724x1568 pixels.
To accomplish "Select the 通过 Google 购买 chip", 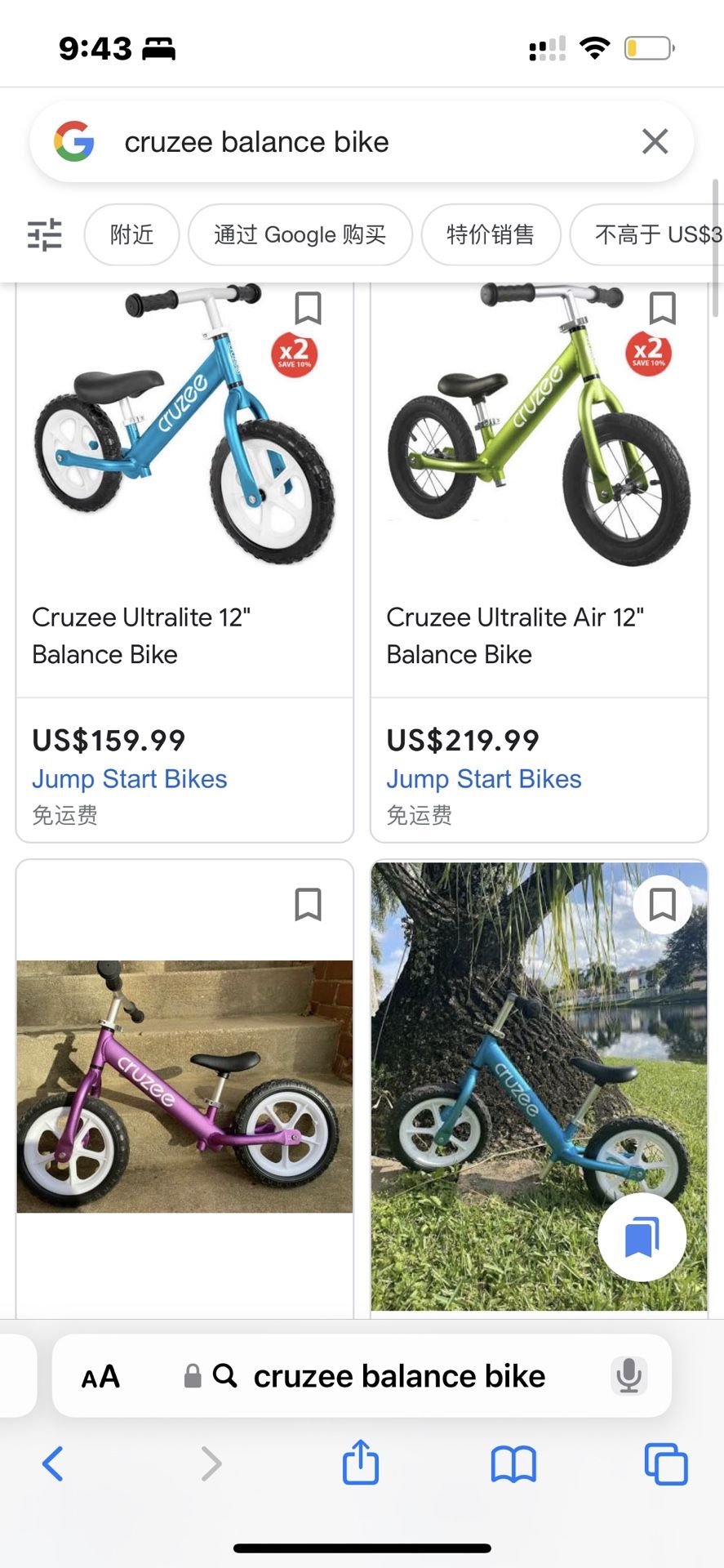I will (x=300, y=235).
